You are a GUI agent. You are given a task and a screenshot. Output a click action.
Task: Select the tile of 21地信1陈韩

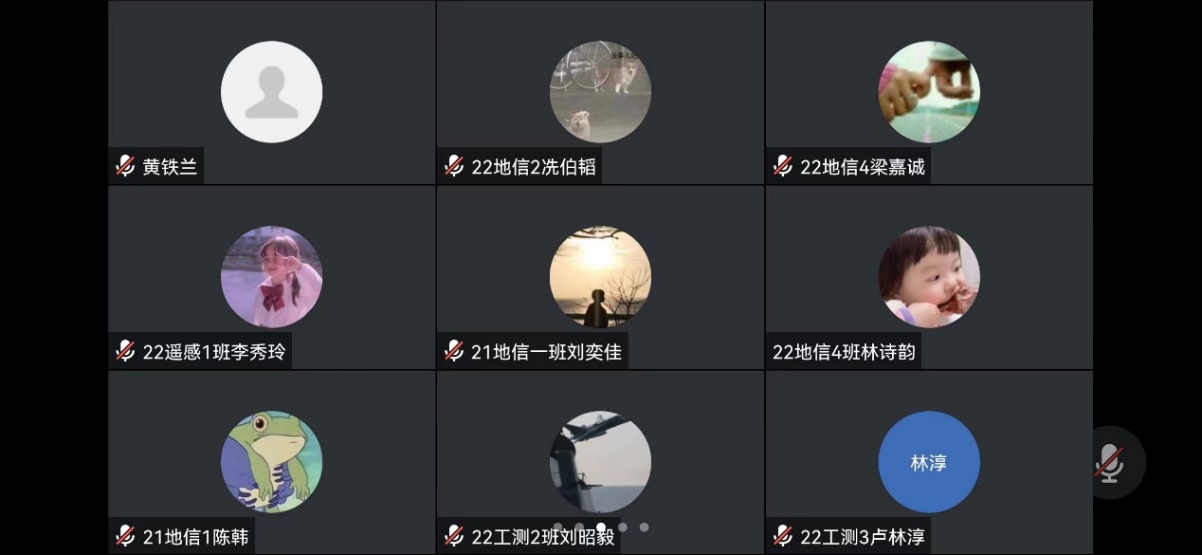coord(271,462)
